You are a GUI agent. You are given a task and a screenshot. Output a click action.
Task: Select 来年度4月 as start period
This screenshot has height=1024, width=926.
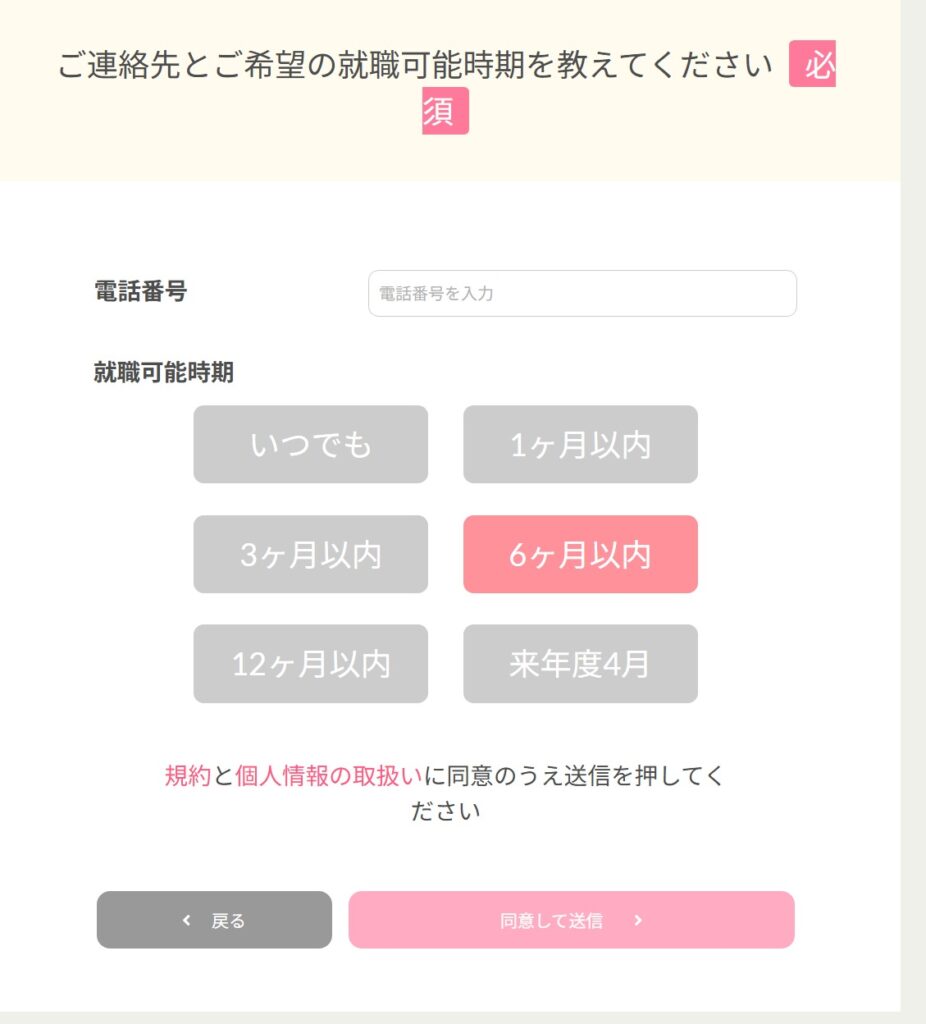580,664
